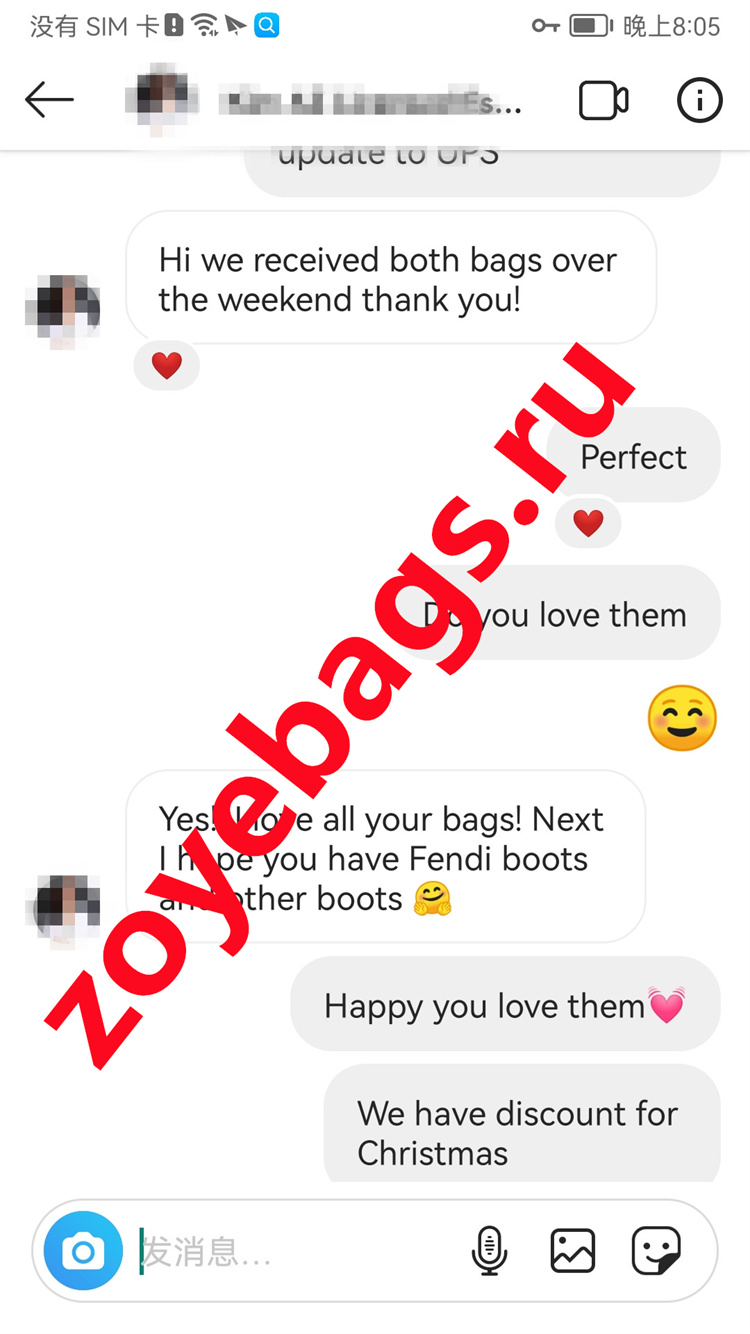This screenshot has width=750, height=1334.
Task: View heart reaction under 'received both bags' message
Action: pos(167,366)
